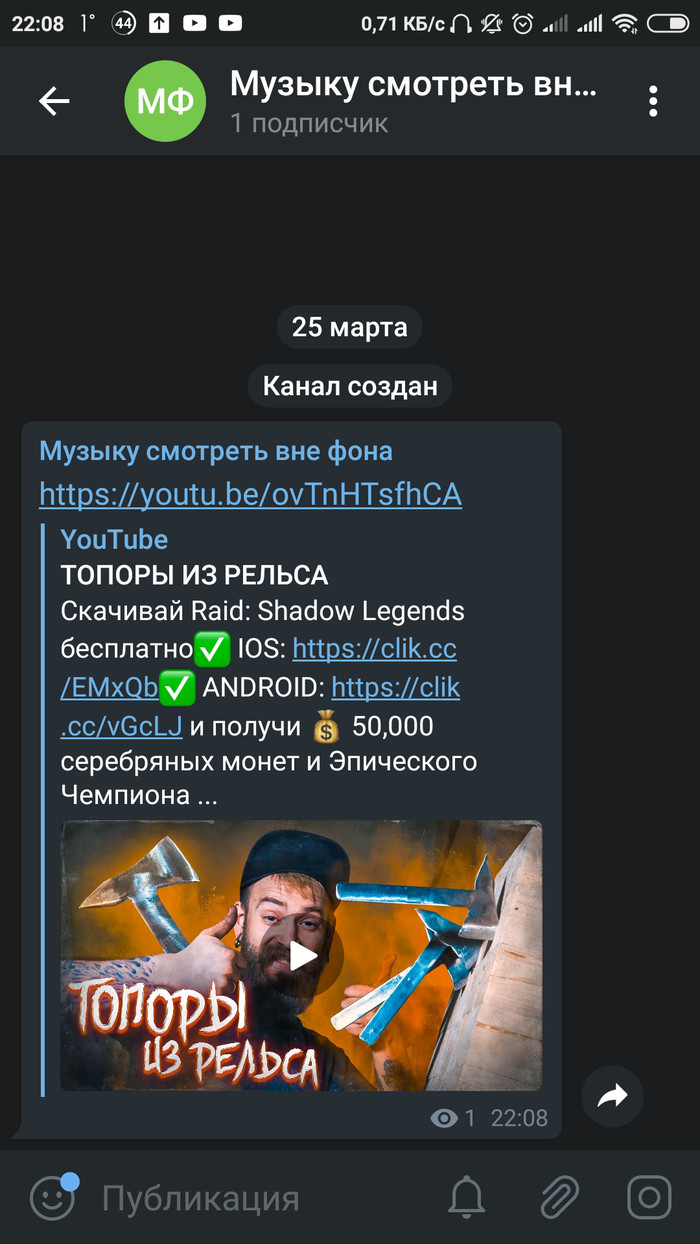The height and width of the screenshot is (1244, 700).
Task: Forward the post with the share arrow
Action: pyautogui.click(x=612, y=1097)
